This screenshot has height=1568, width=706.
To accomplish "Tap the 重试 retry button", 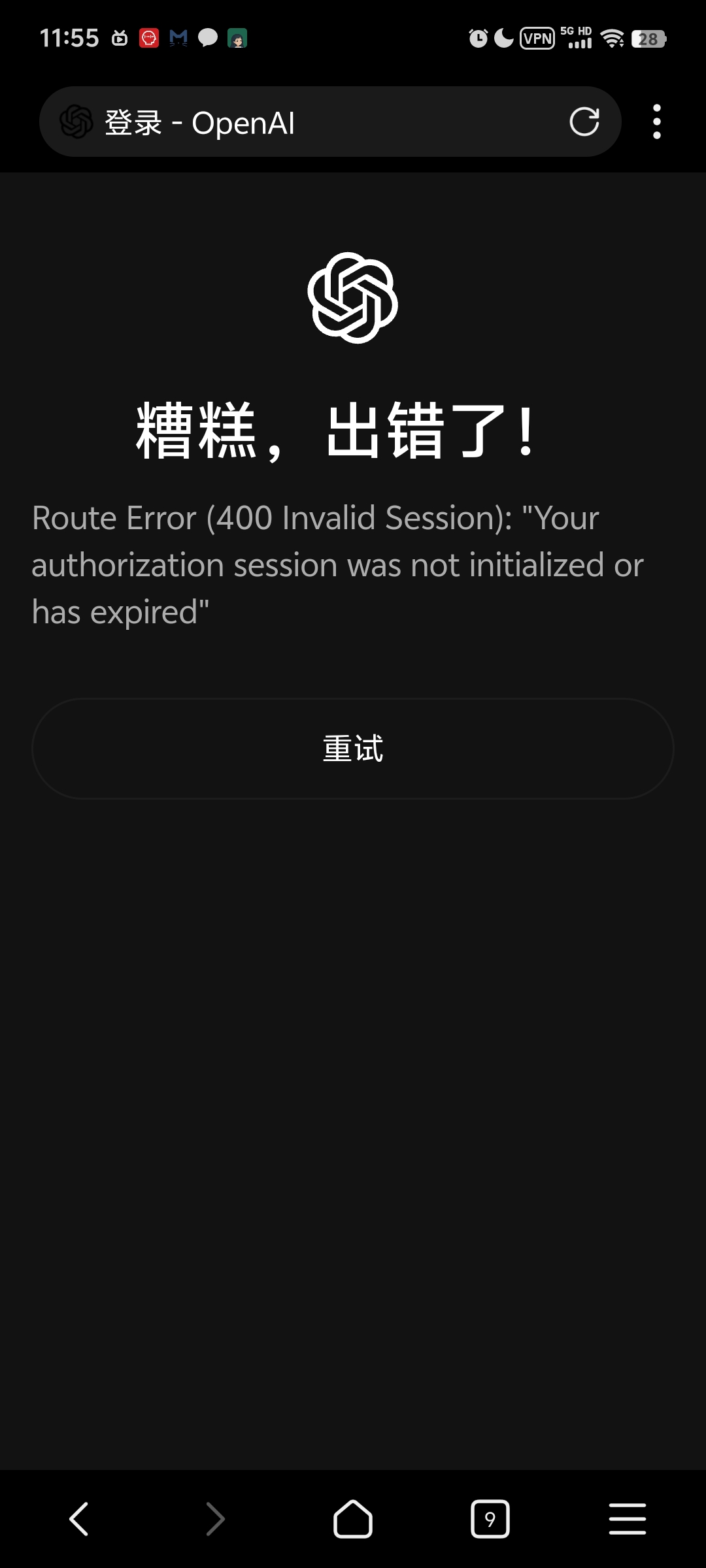I will 353,749.
